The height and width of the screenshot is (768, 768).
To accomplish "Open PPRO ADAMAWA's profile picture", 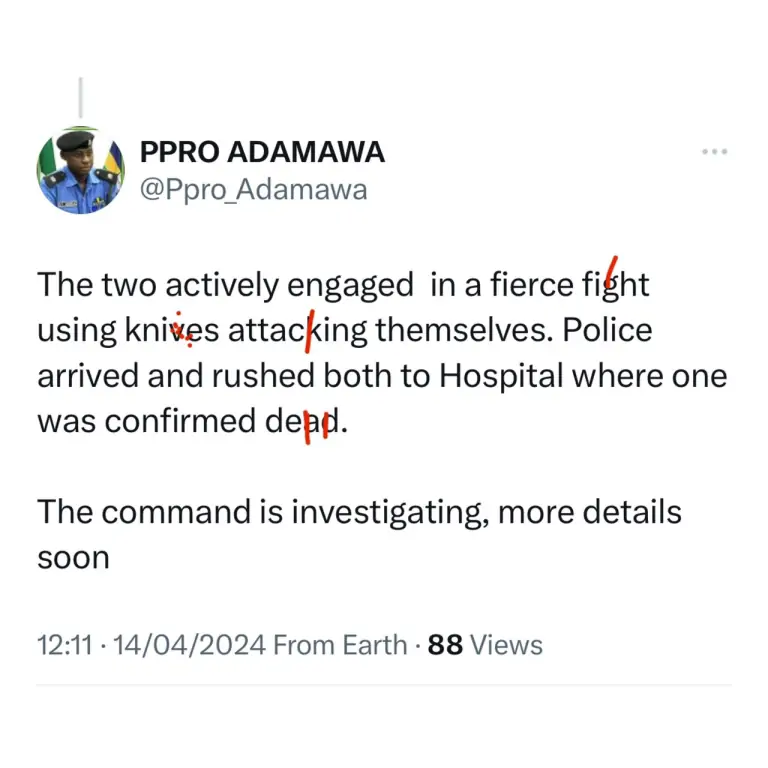I will (80, 171).
